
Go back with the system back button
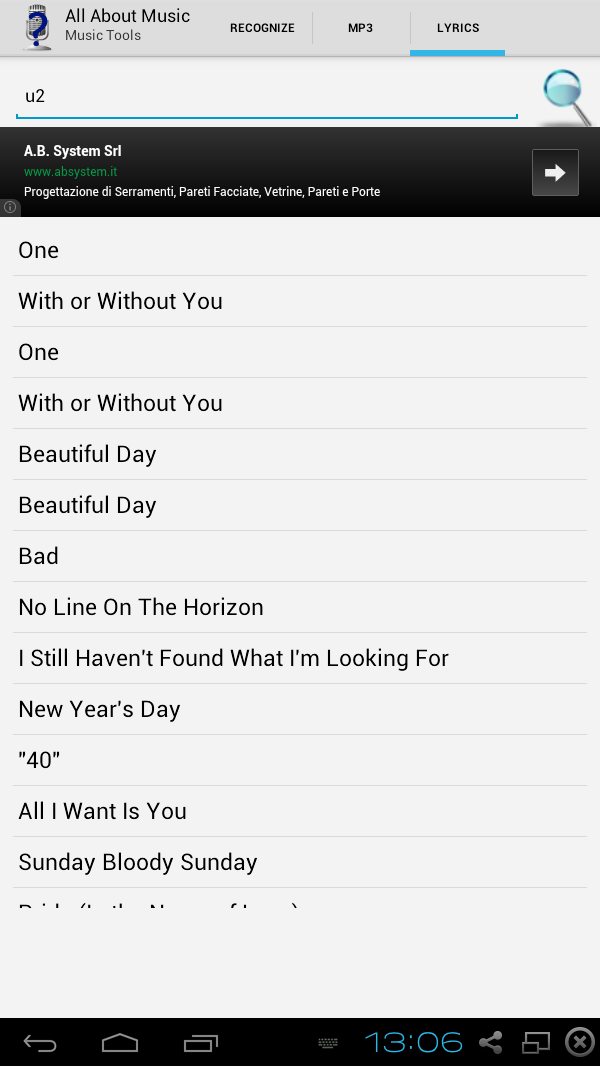point(40,1043)
